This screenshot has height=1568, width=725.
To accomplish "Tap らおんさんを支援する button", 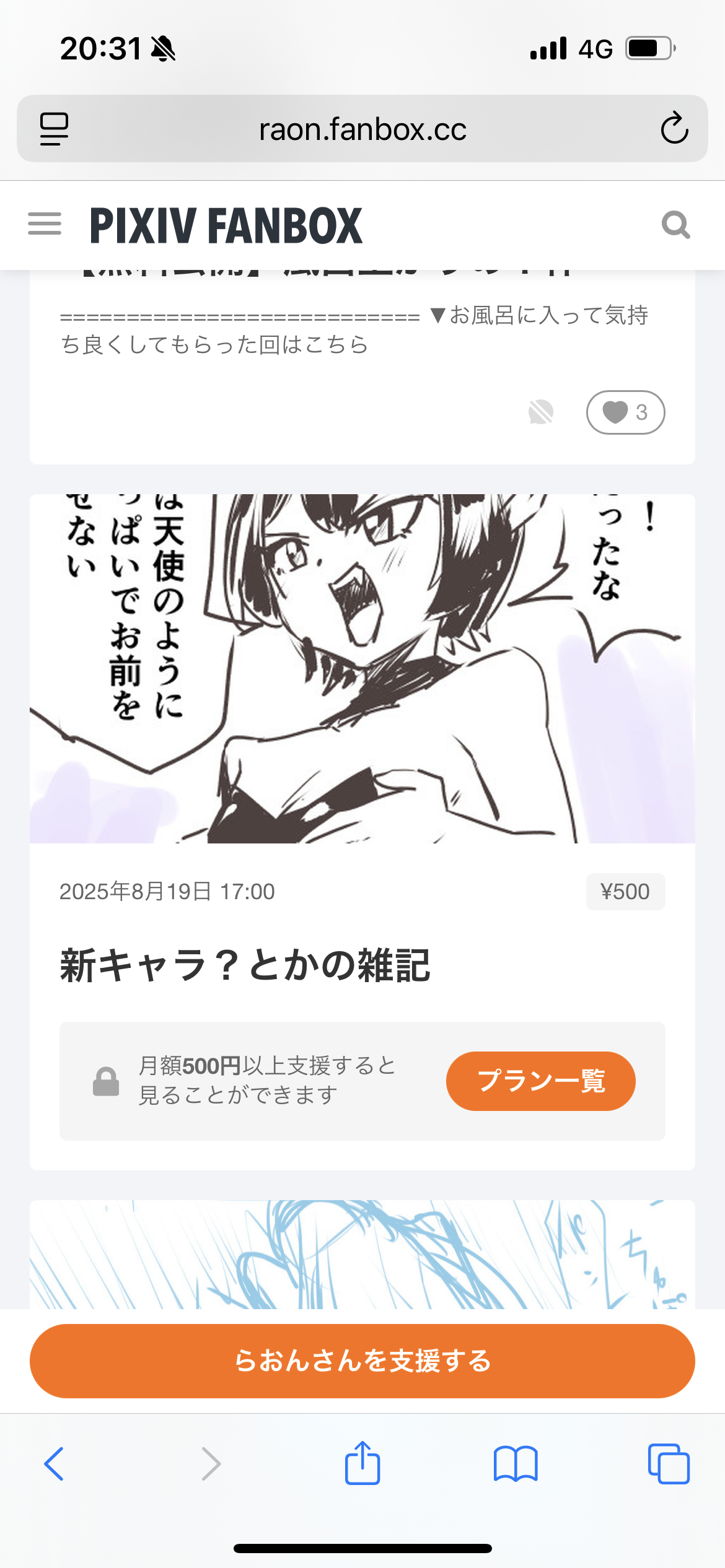I will 362,1361.
